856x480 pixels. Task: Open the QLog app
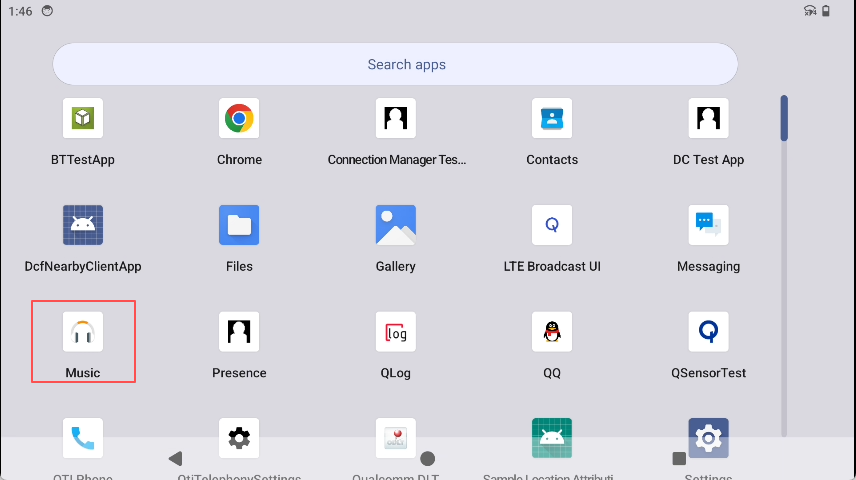(x=396, y=333)
